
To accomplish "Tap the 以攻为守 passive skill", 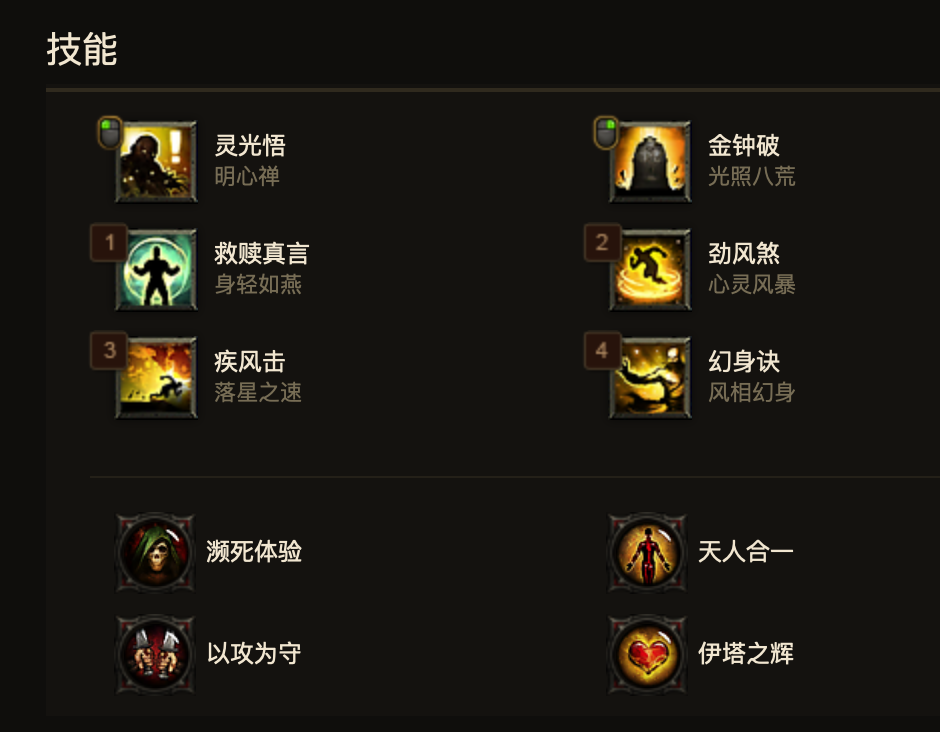I will (x=155, y=654).
